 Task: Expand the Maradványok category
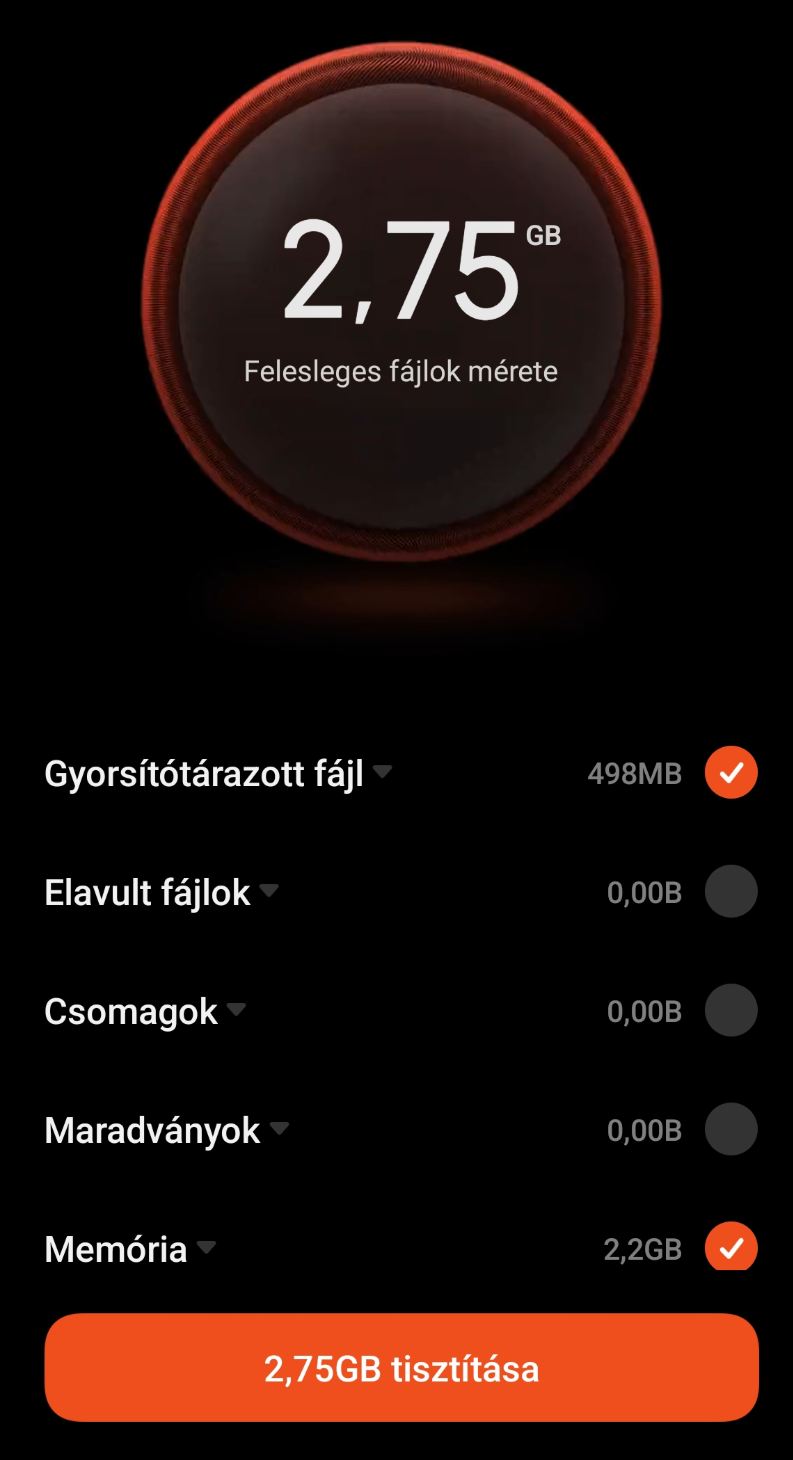click(279, 1131)
